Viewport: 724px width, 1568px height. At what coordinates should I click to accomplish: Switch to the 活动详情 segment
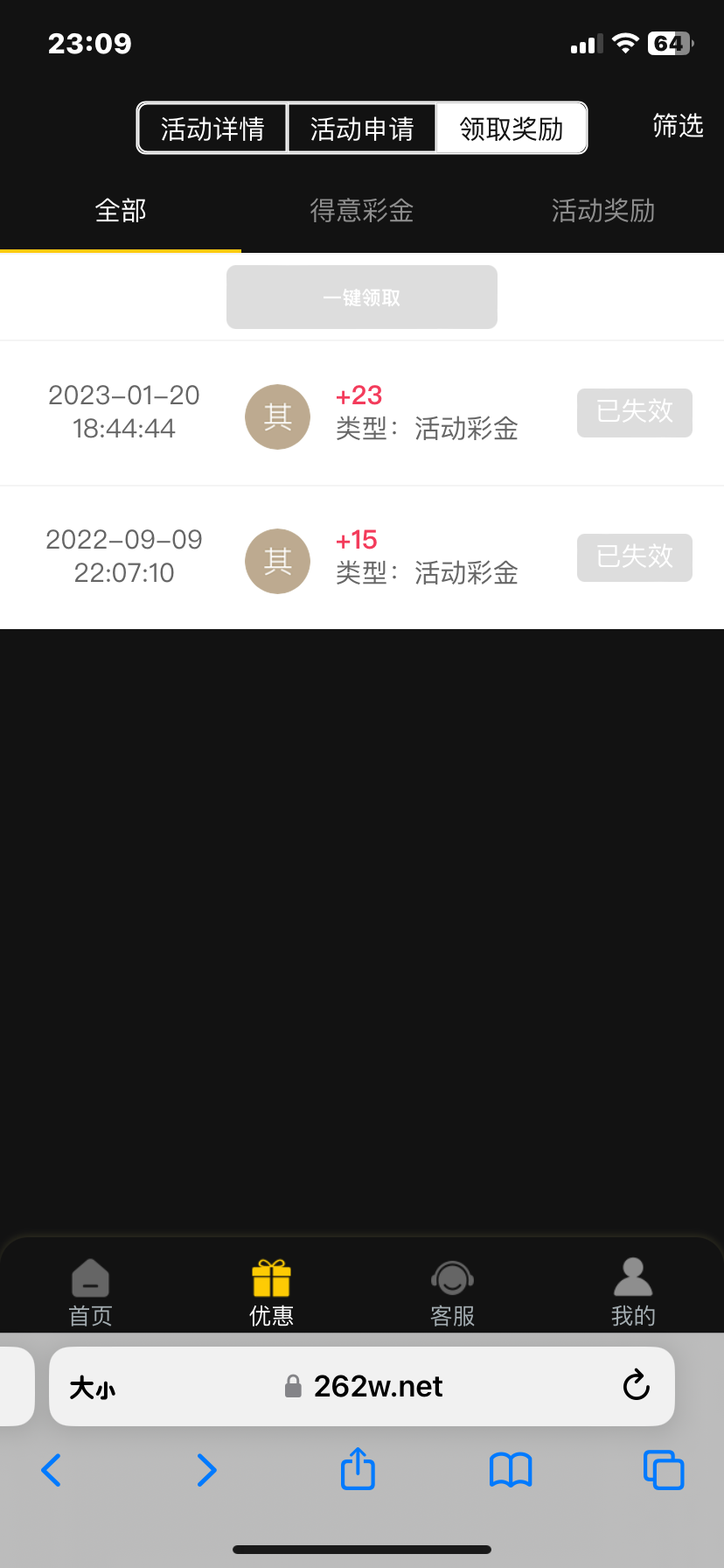[x=212, y=129]
